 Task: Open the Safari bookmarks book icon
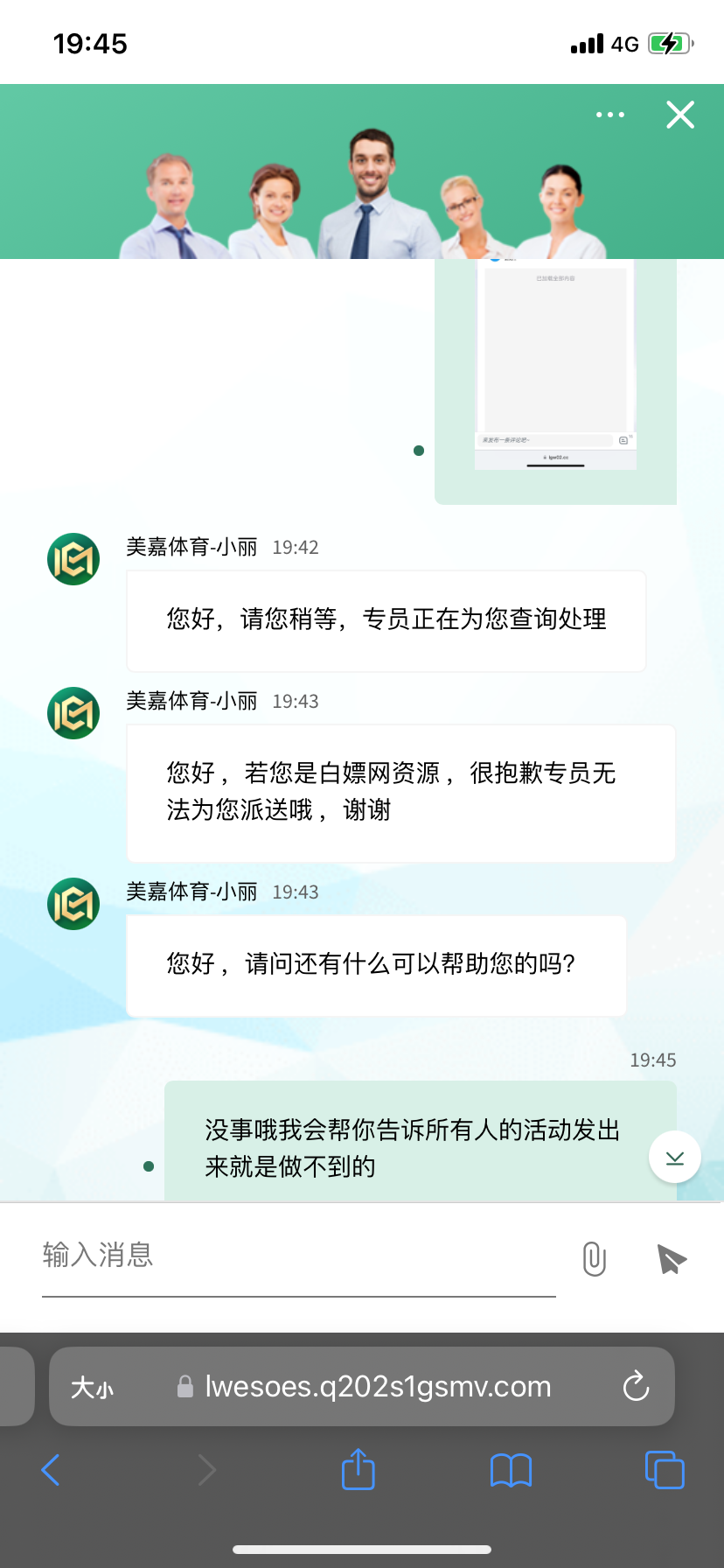[511, 1470]
